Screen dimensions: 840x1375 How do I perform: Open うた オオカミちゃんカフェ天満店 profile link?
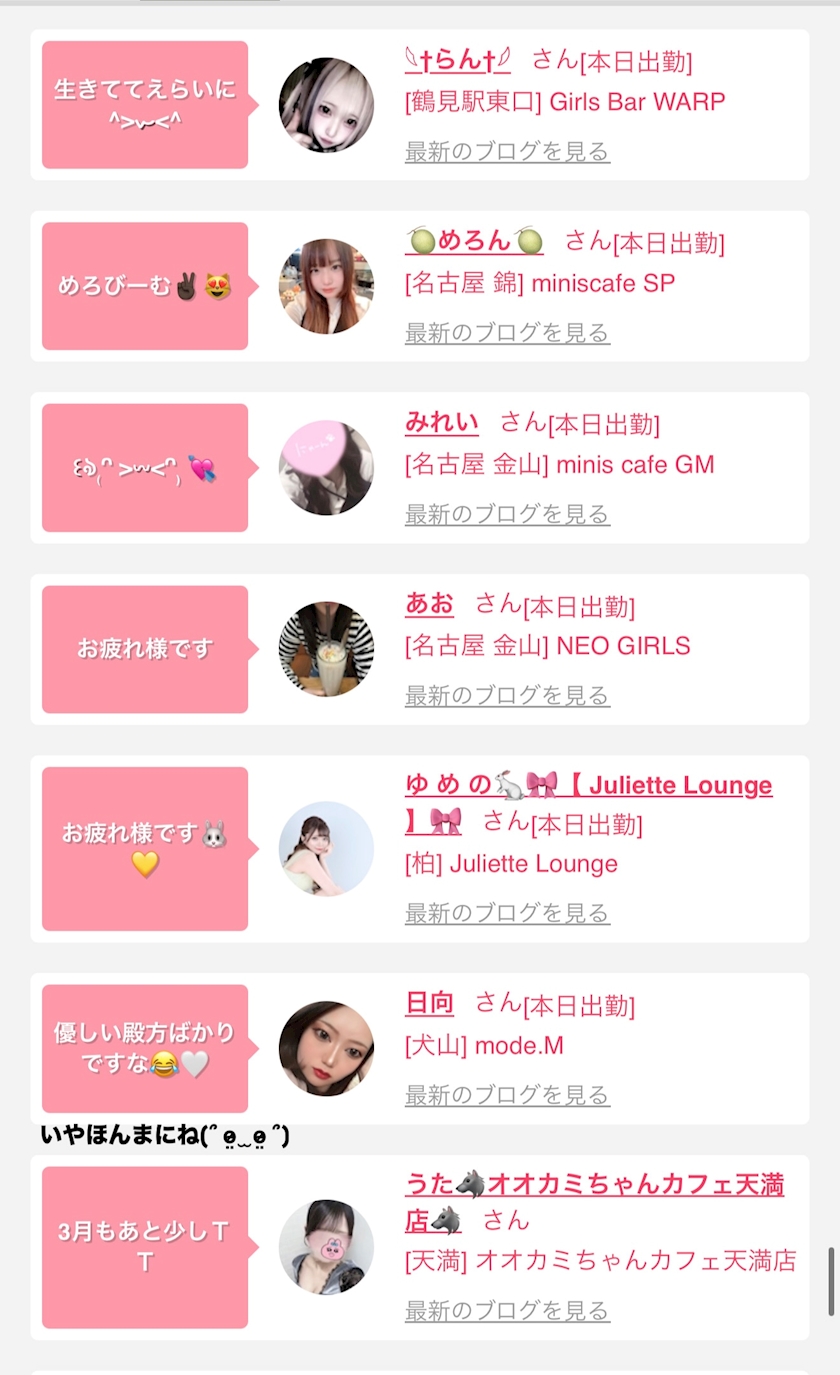click(594, 1185)
